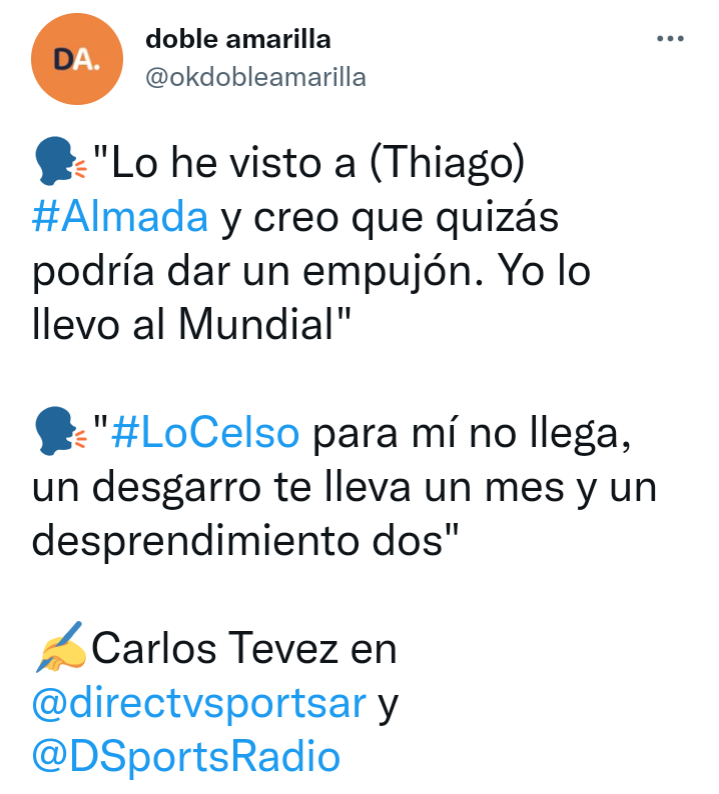Visit the @directvsportsar profile mention

[x=198, y=705]
